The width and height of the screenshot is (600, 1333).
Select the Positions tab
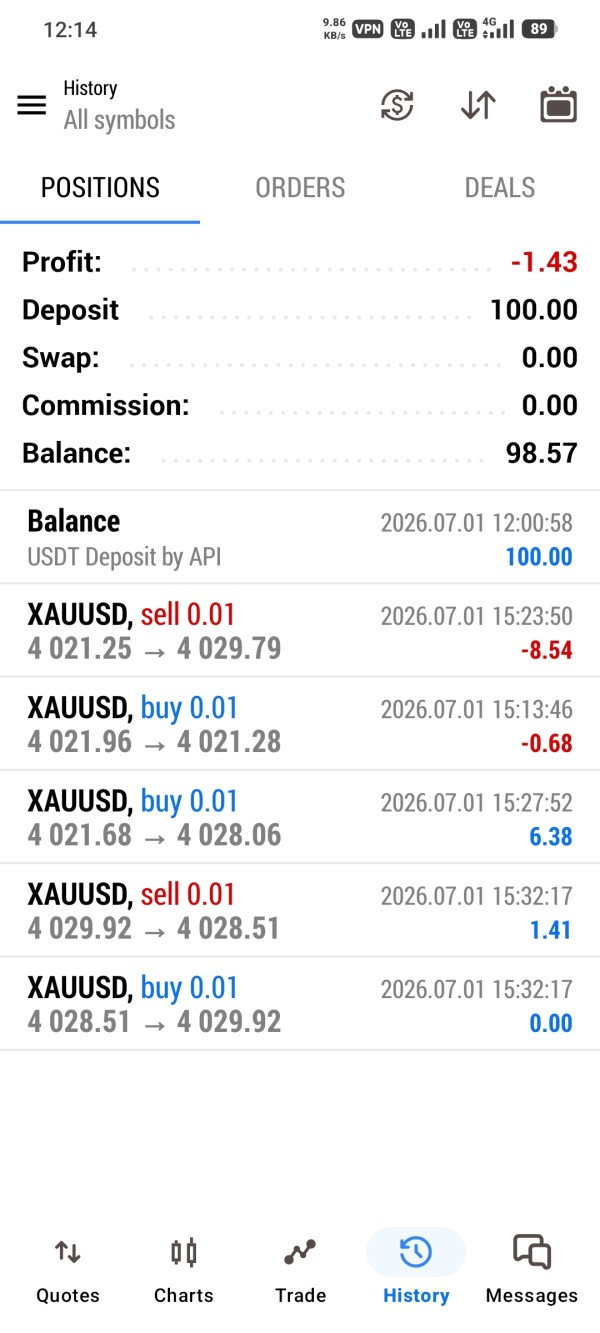pyautogui.click(x=100, y=188)
